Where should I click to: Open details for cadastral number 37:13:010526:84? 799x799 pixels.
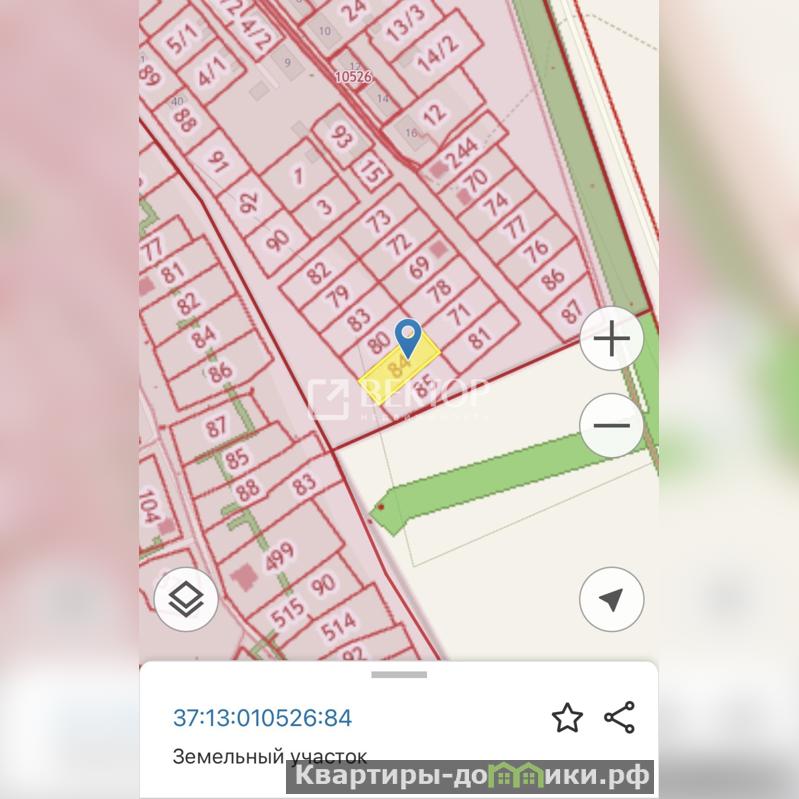click(x=262, y=717)
